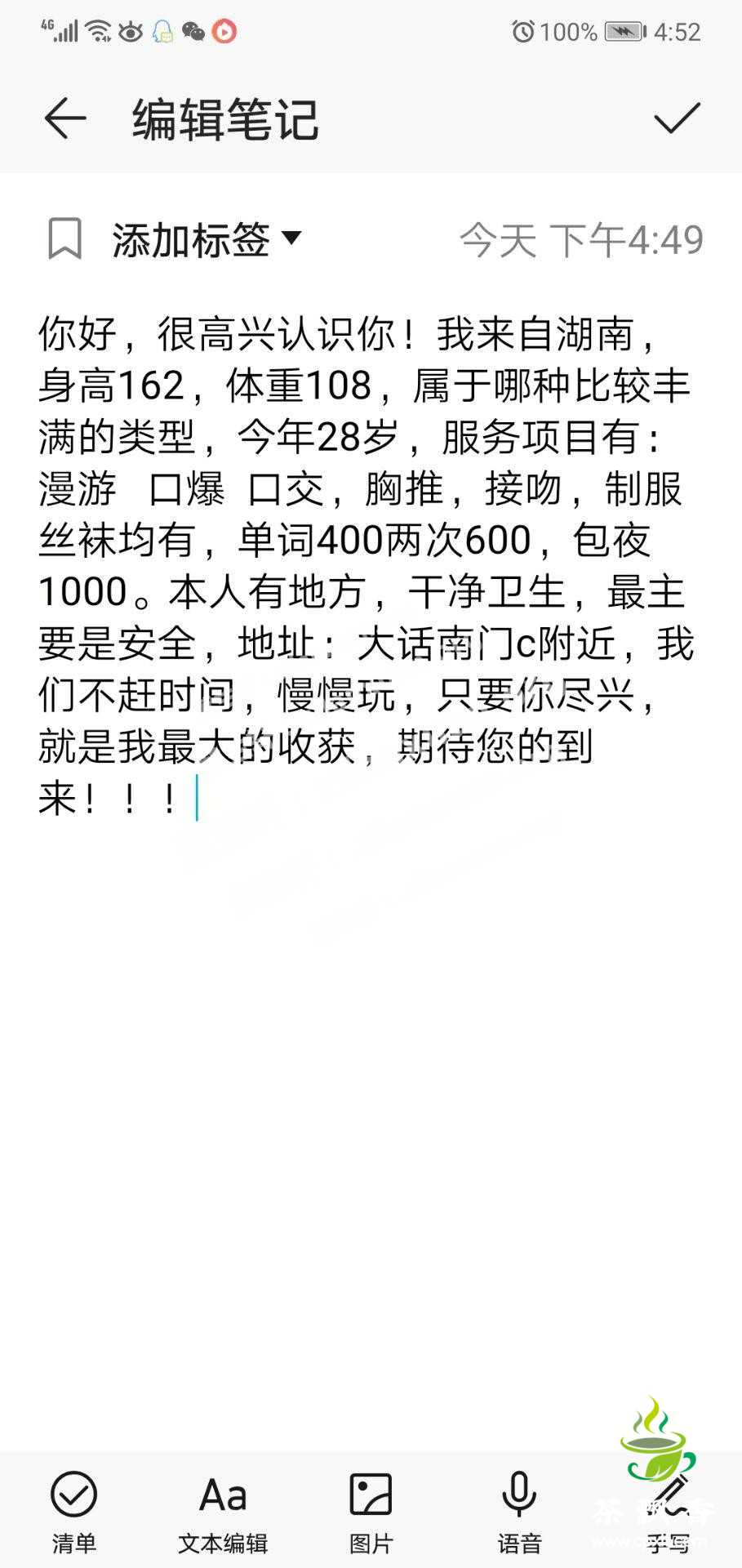The image size is (742, 1568).
Task: Start 语音 voice input
Action: click(519, 1511)
